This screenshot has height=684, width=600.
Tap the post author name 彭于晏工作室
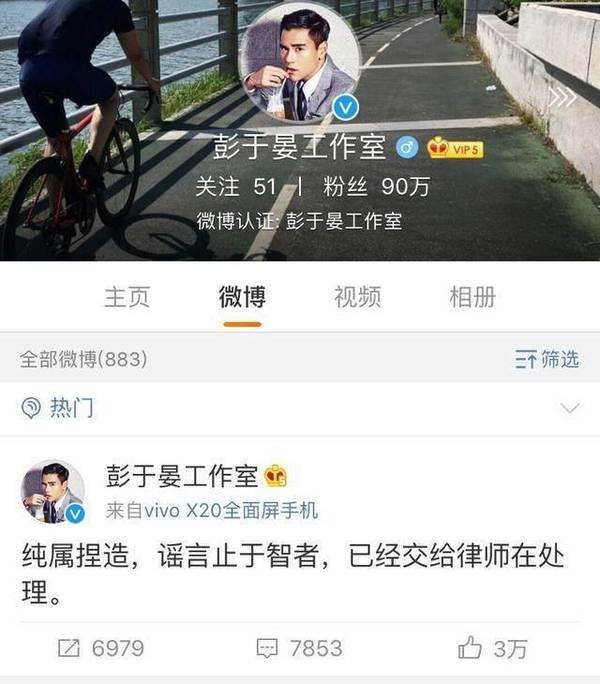182,476
